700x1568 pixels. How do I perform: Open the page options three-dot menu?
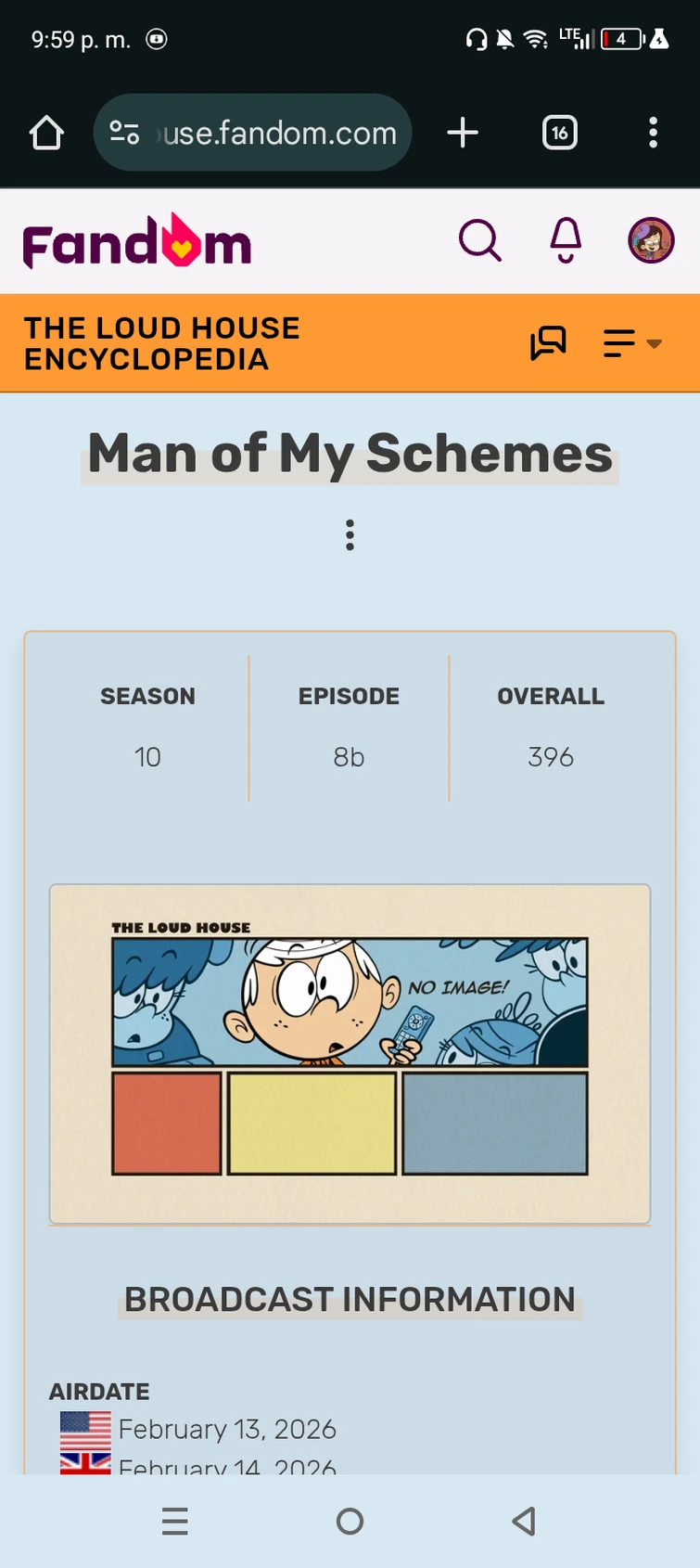click(x=350, y=534)
